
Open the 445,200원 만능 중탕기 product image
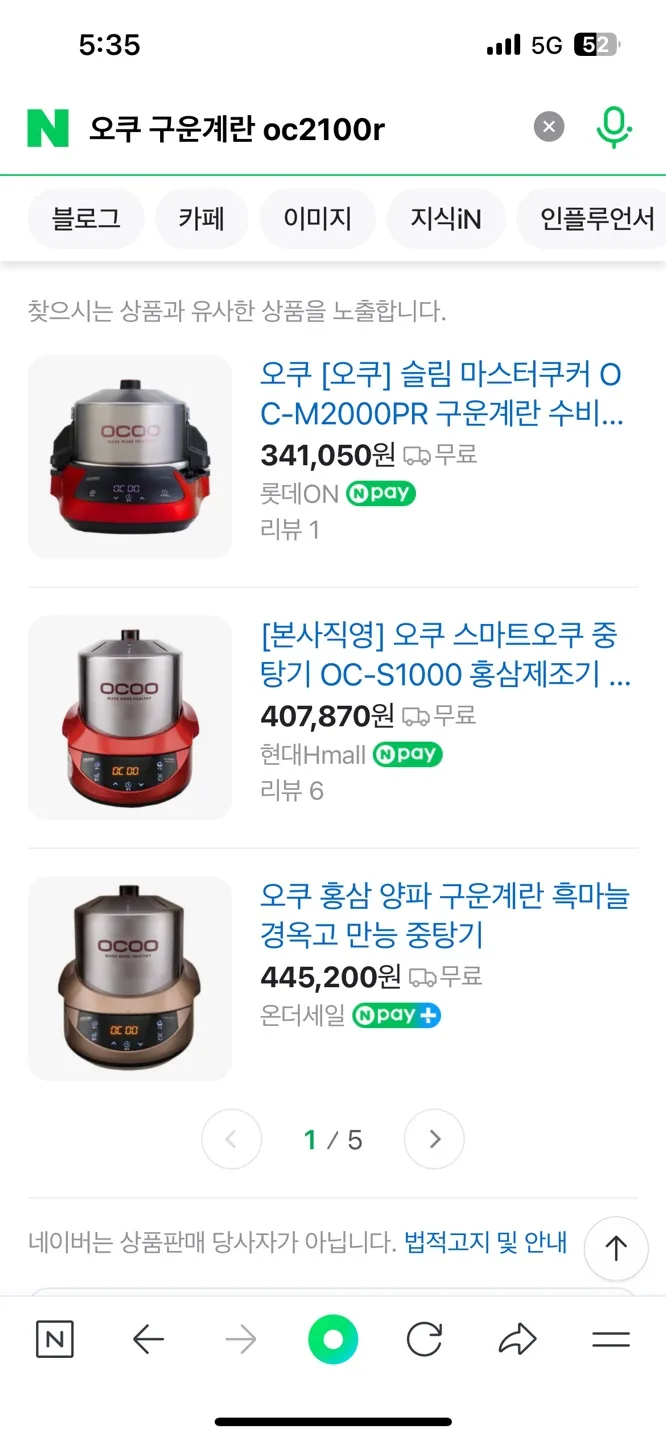pyautogui.click(x=130, y=978)
